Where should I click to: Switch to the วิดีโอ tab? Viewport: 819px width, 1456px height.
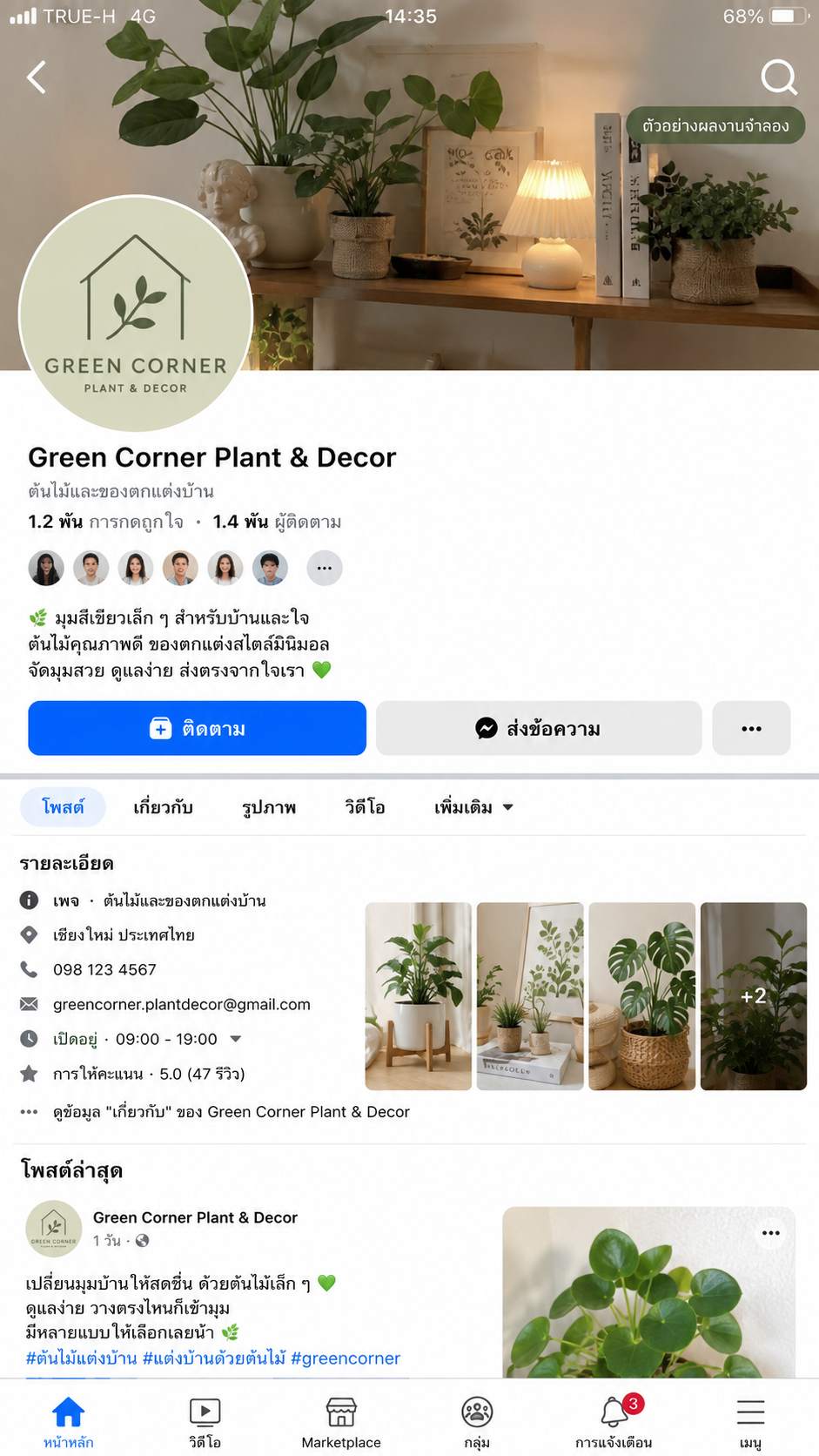(365, 807)
